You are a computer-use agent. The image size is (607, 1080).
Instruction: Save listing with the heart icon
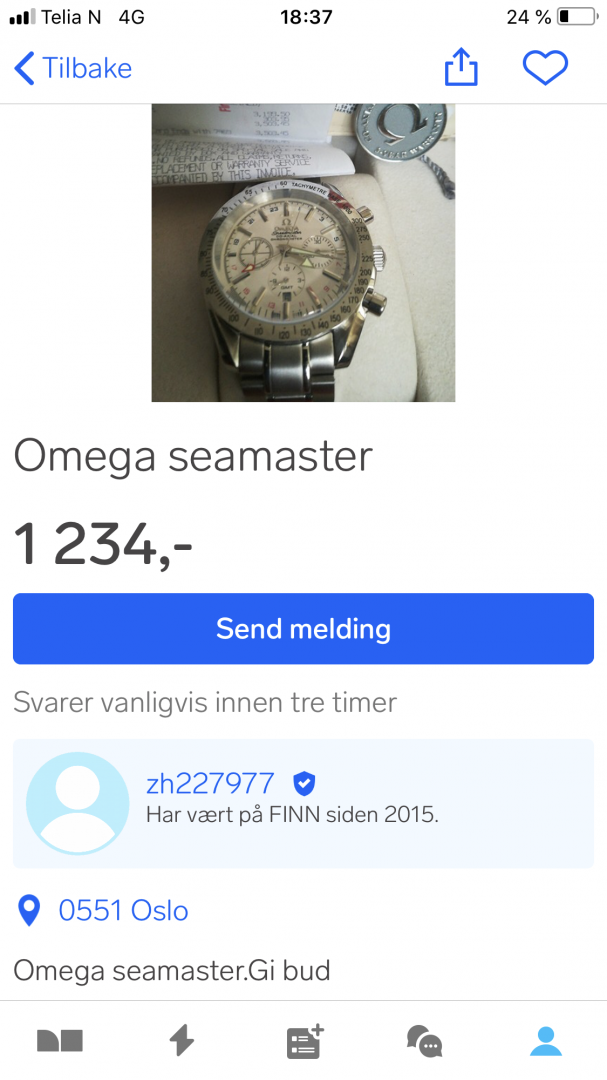pyautogui.click(x=545, y=68)
